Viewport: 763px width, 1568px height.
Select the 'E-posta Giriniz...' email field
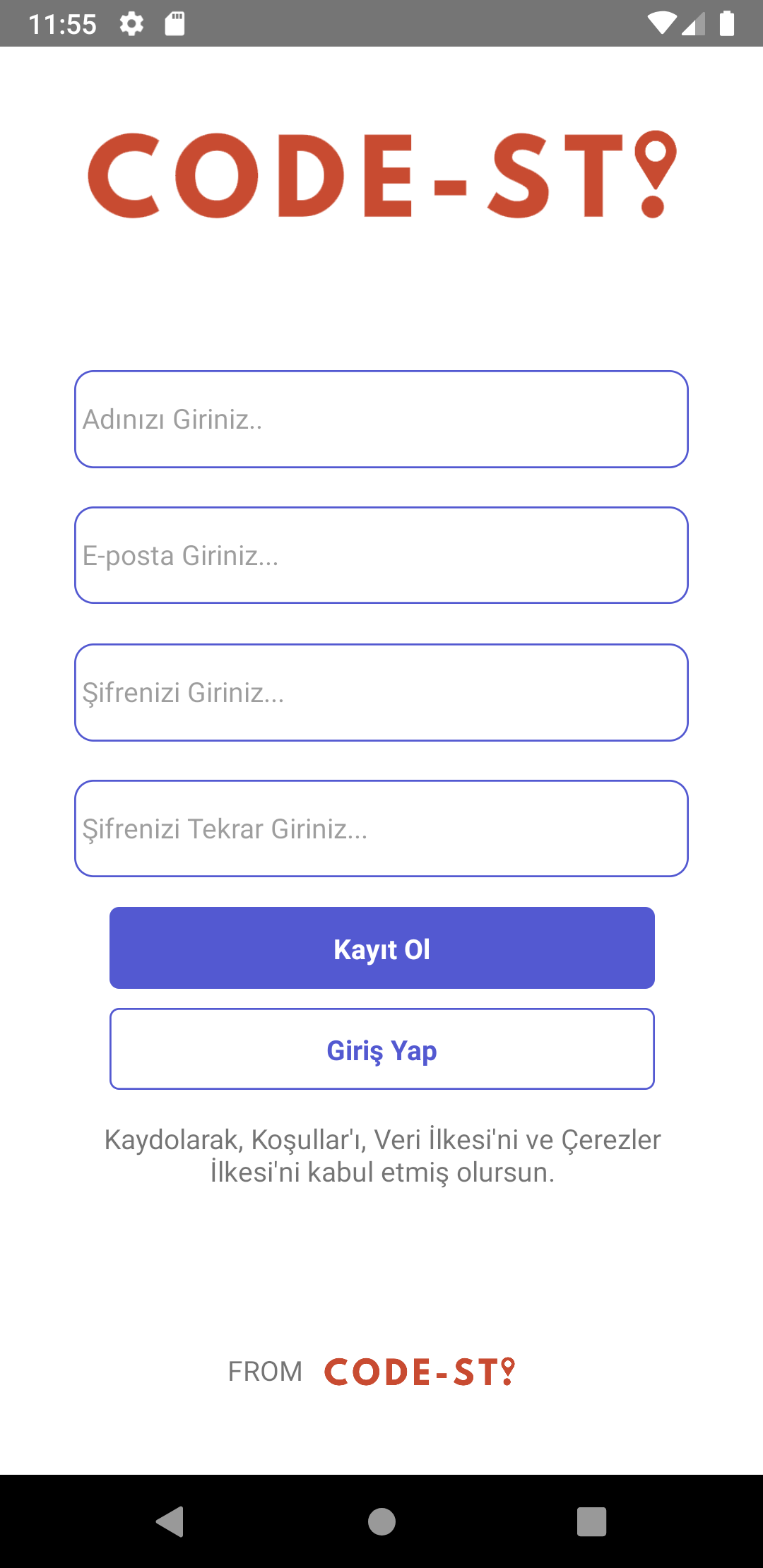[x=381, y=555]
